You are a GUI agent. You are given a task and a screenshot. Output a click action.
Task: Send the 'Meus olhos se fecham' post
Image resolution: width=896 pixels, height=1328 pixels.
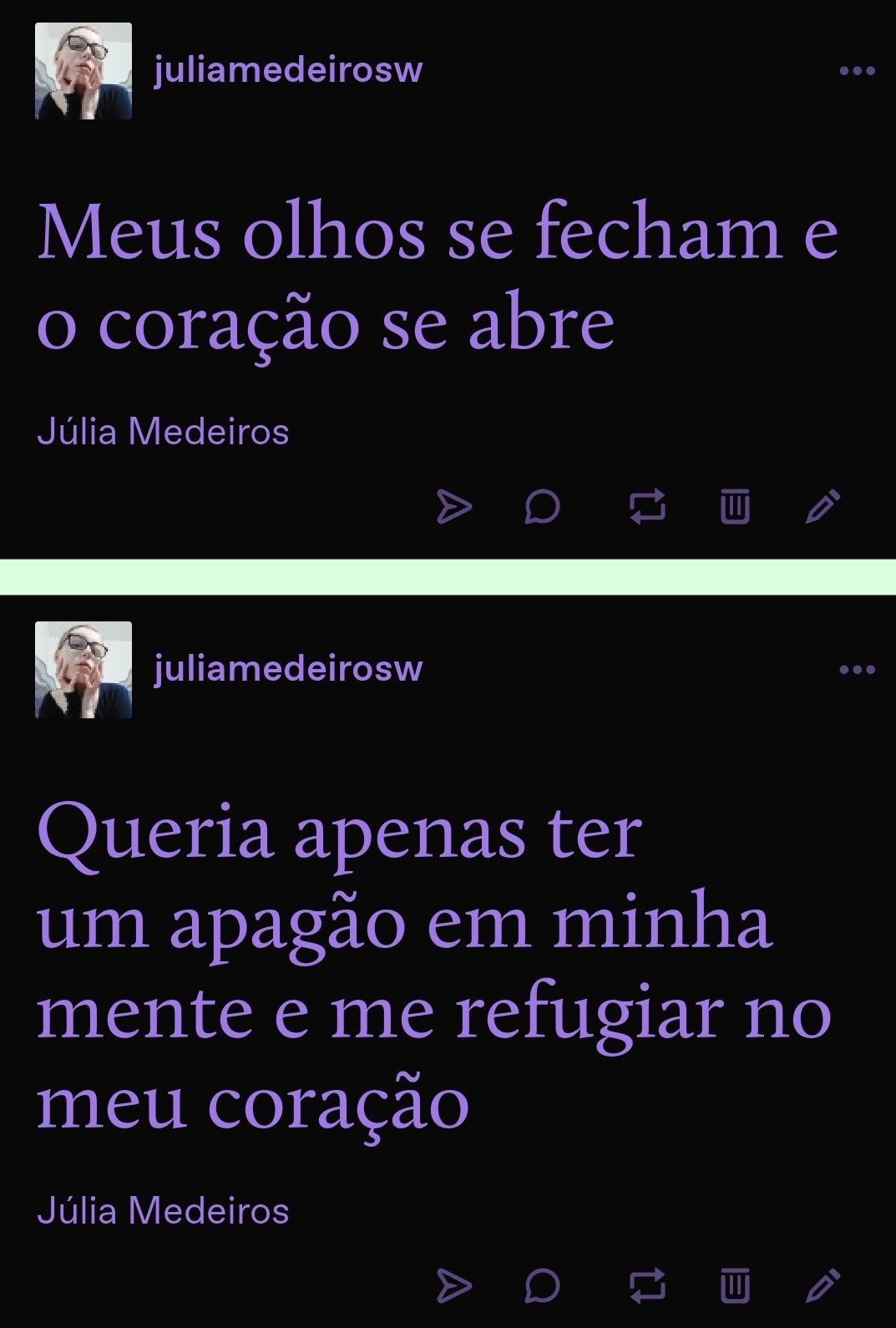point(454,507)
